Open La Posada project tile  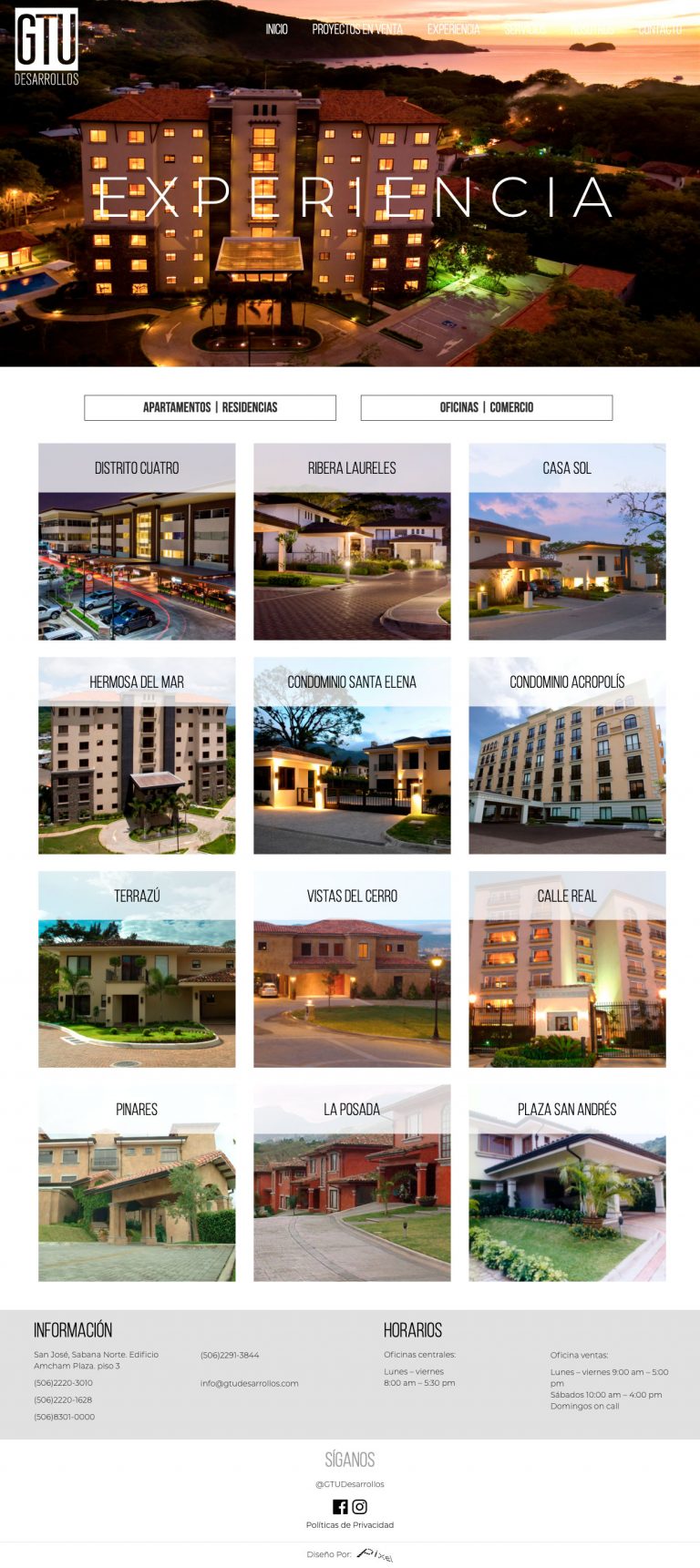(x=352, y=1183)
